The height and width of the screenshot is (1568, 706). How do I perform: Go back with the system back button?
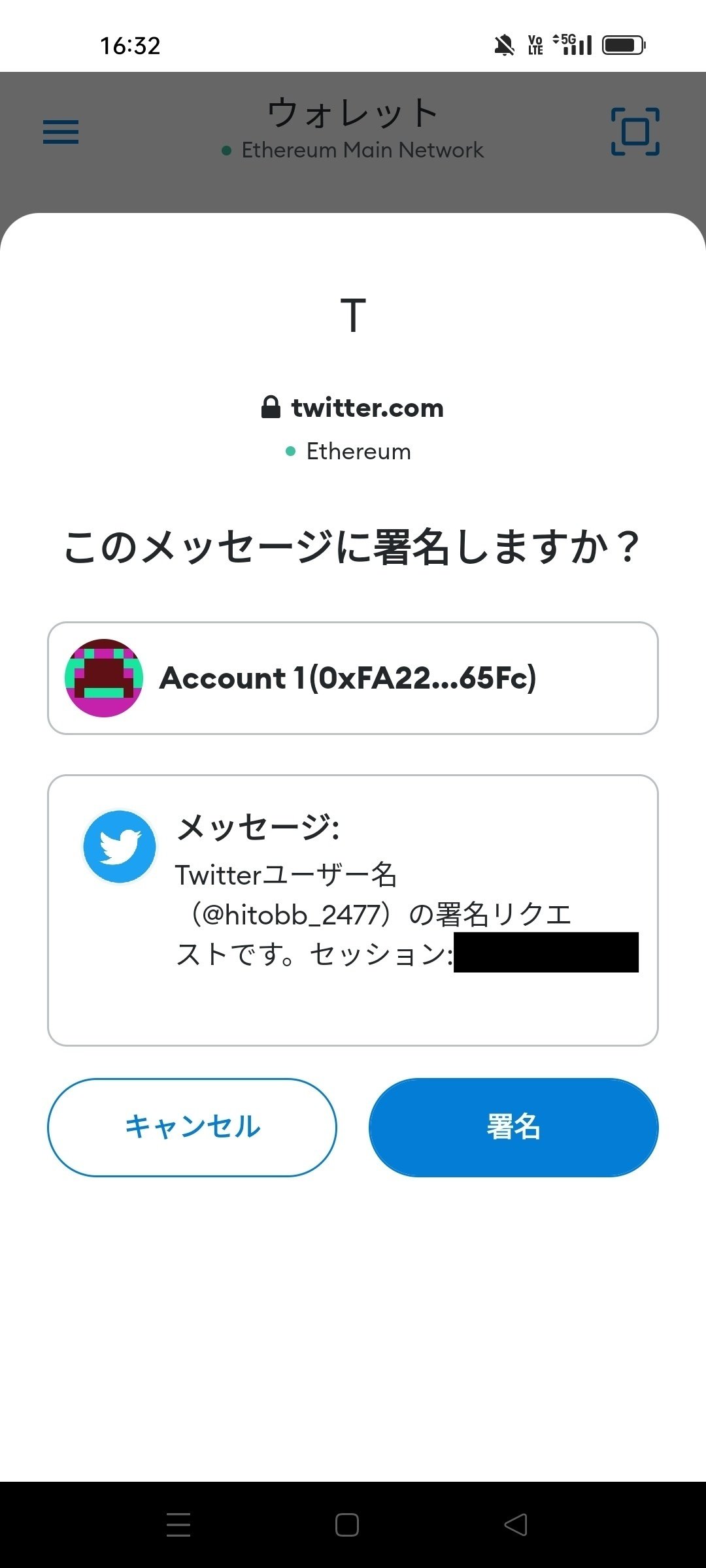[x=516, y=1524]
